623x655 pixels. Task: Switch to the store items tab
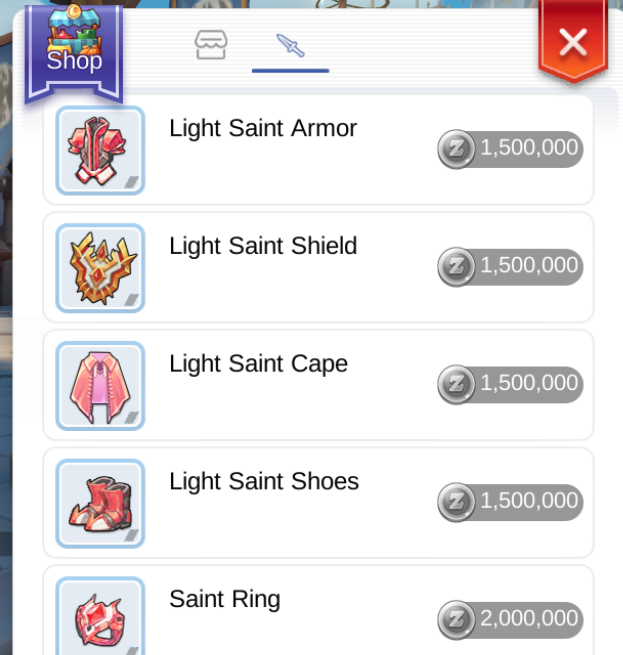pos(211,45)
